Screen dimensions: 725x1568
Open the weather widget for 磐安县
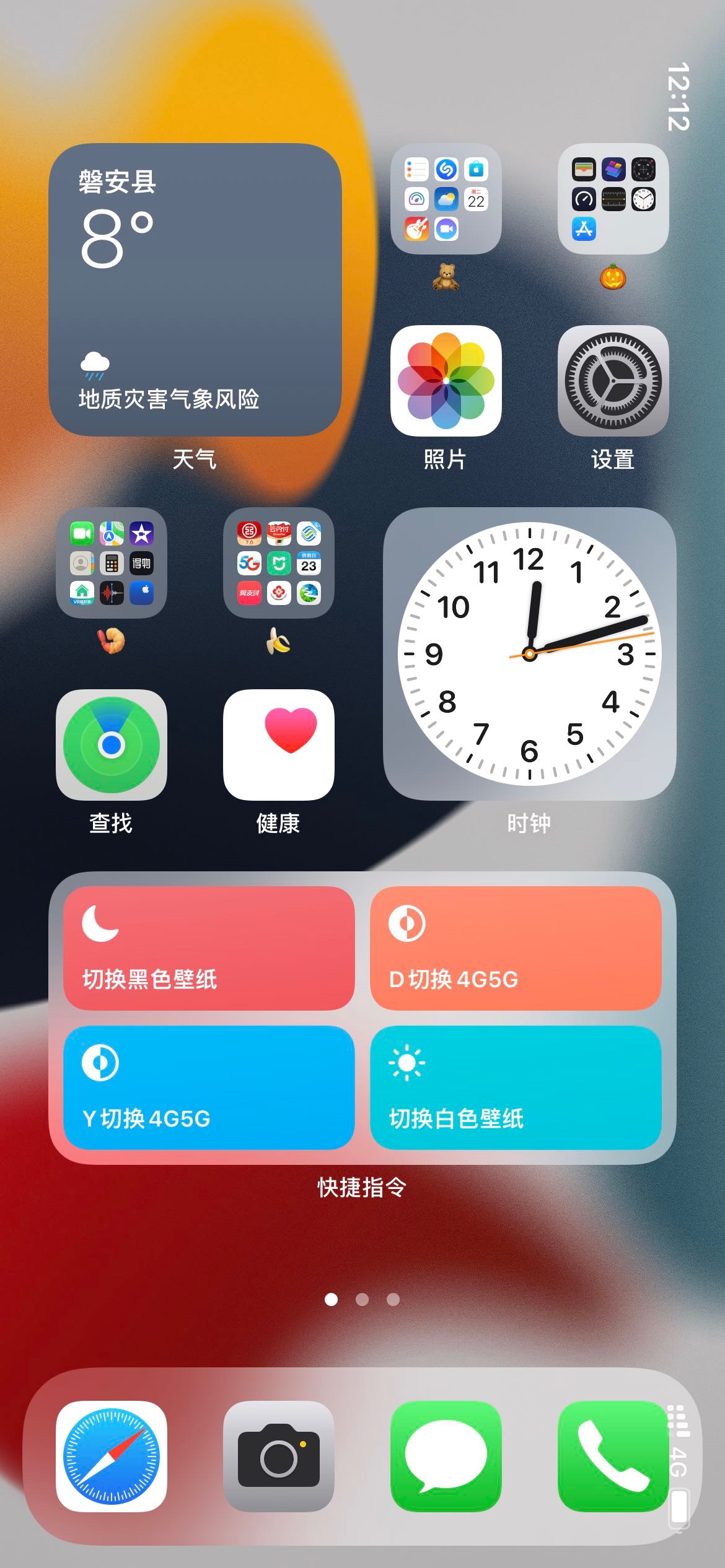[x=195, y=290]
